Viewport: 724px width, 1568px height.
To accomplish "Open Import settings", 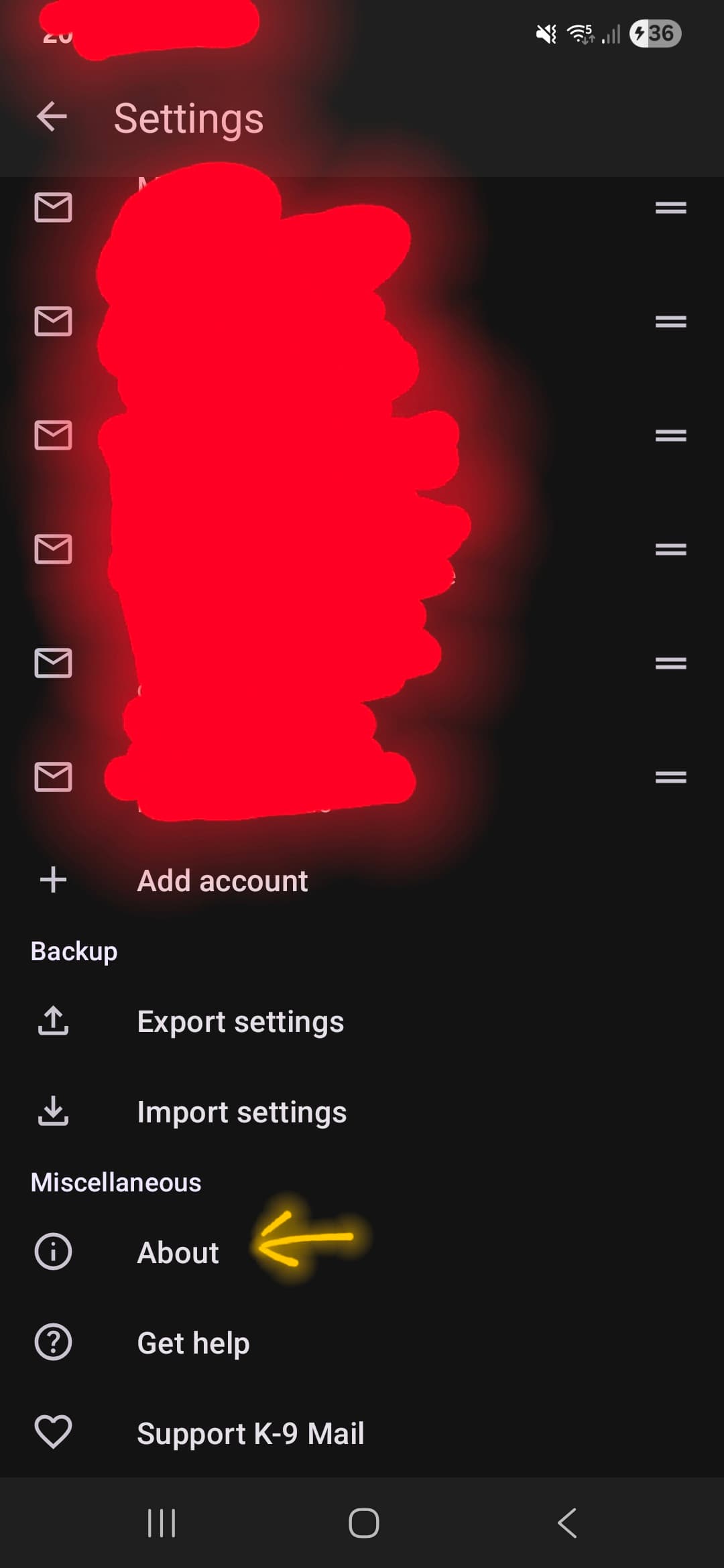I will pos(241,1112).
